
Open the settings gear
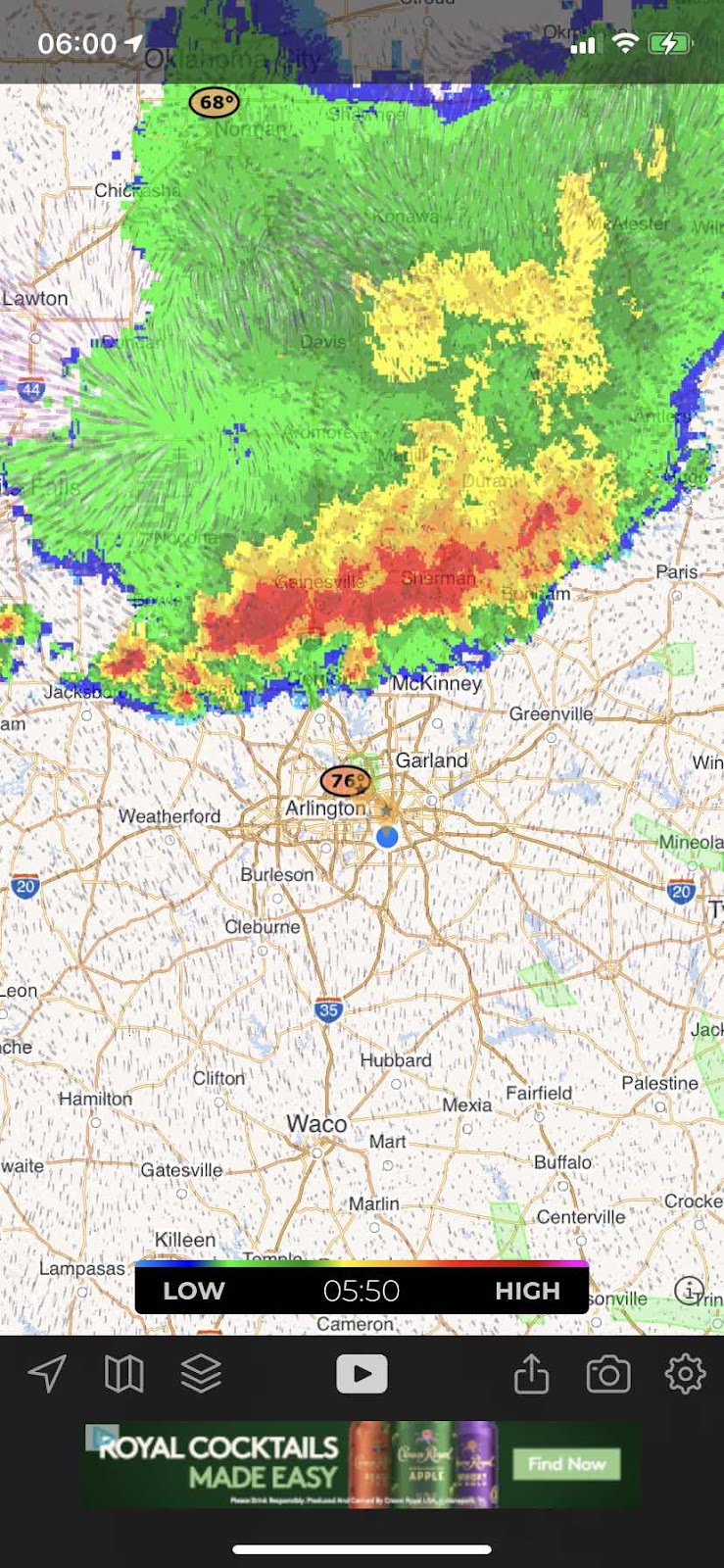point(685,1373)
